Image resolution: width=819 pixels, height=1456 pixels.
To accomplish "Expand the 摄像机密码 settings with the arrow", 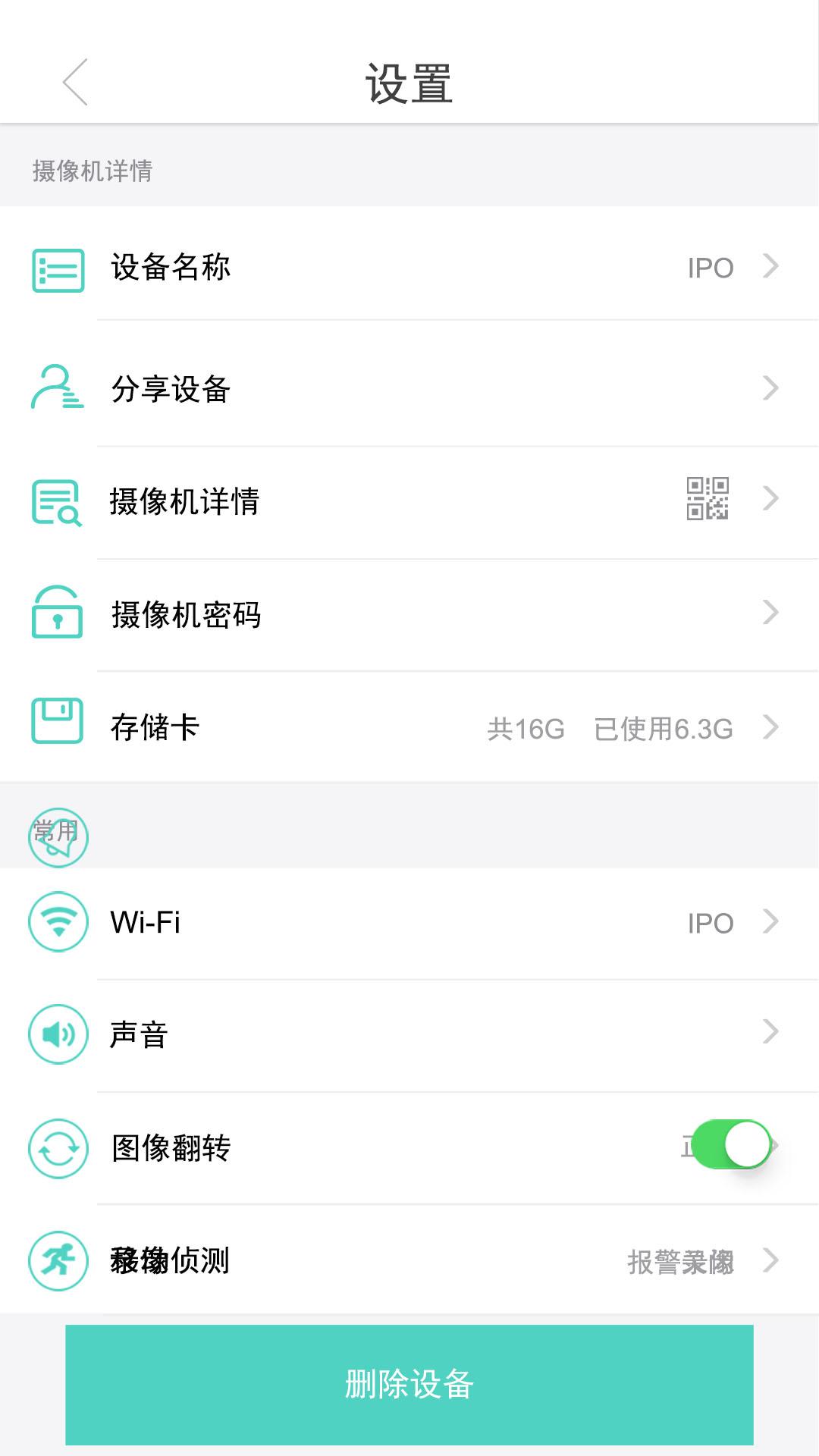I will (x=772, y=613).
